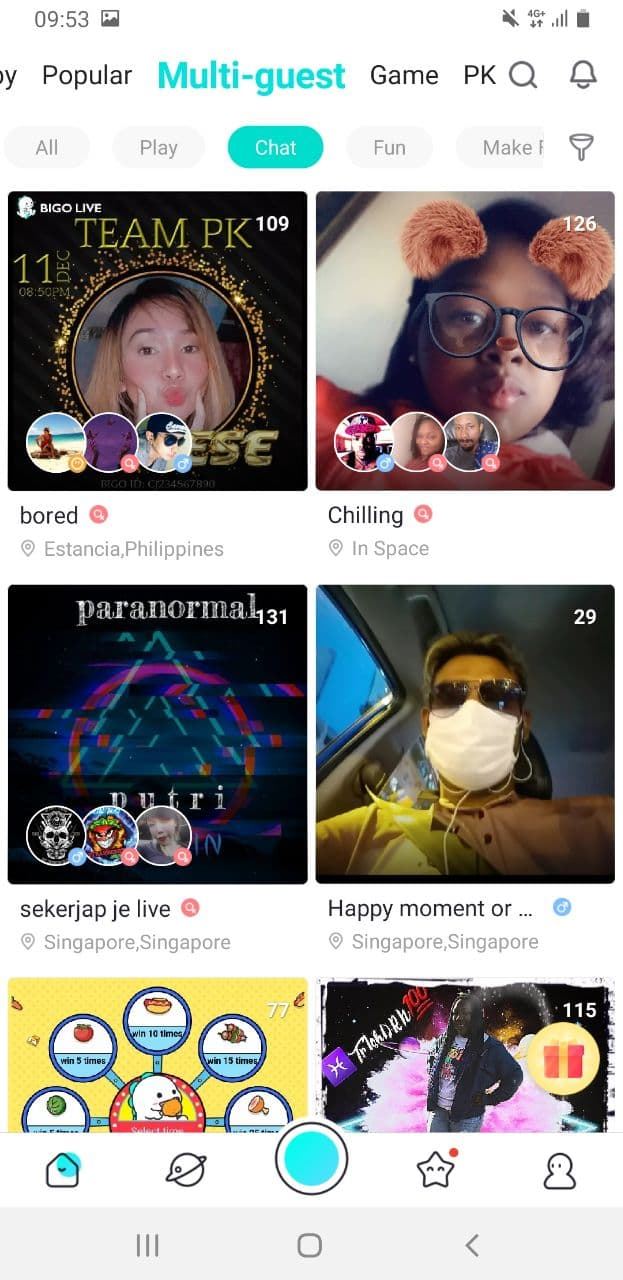Switch to the Game tab
The width and height of the screenshot is (623, 1280).
(x=404, y=75)
